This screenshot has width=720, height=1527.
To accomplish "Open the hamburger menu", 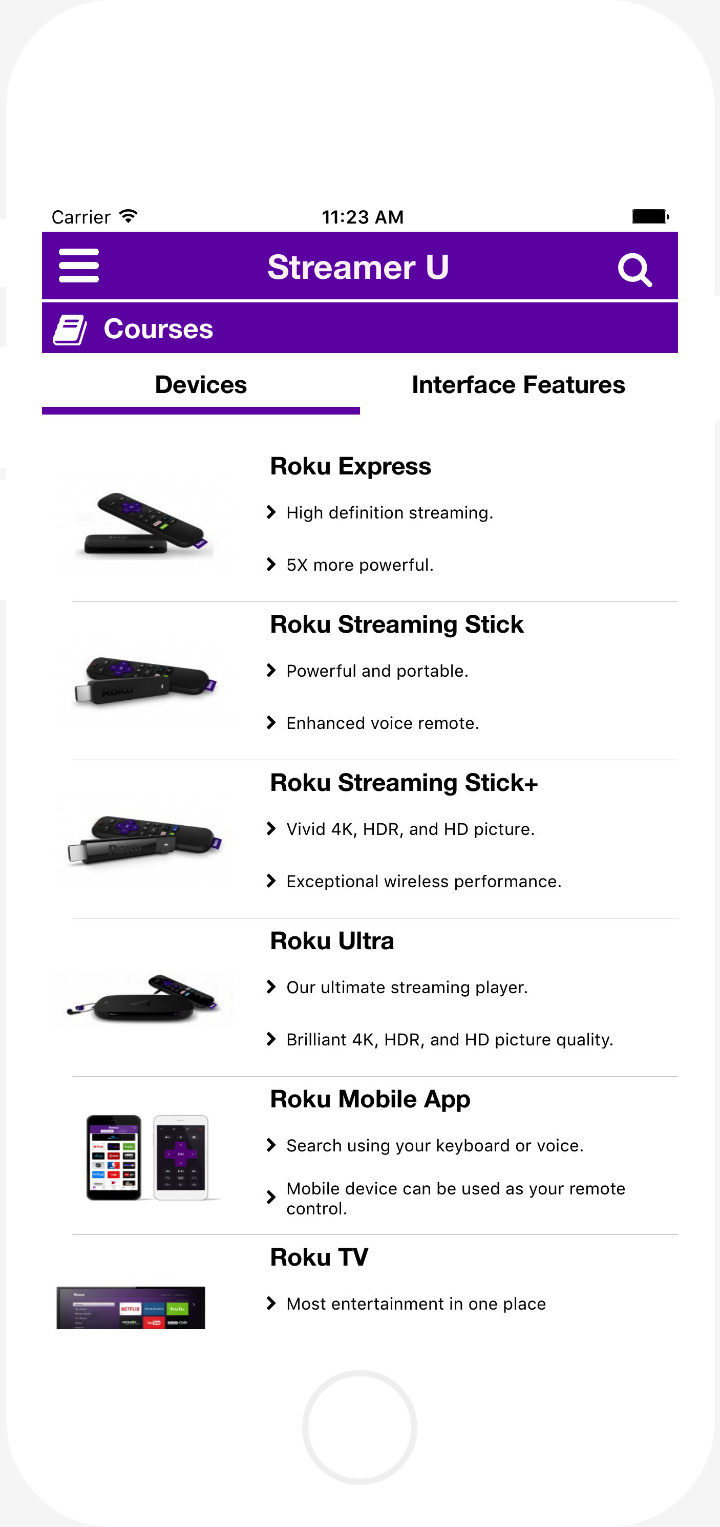I will (x=79, y=267).
